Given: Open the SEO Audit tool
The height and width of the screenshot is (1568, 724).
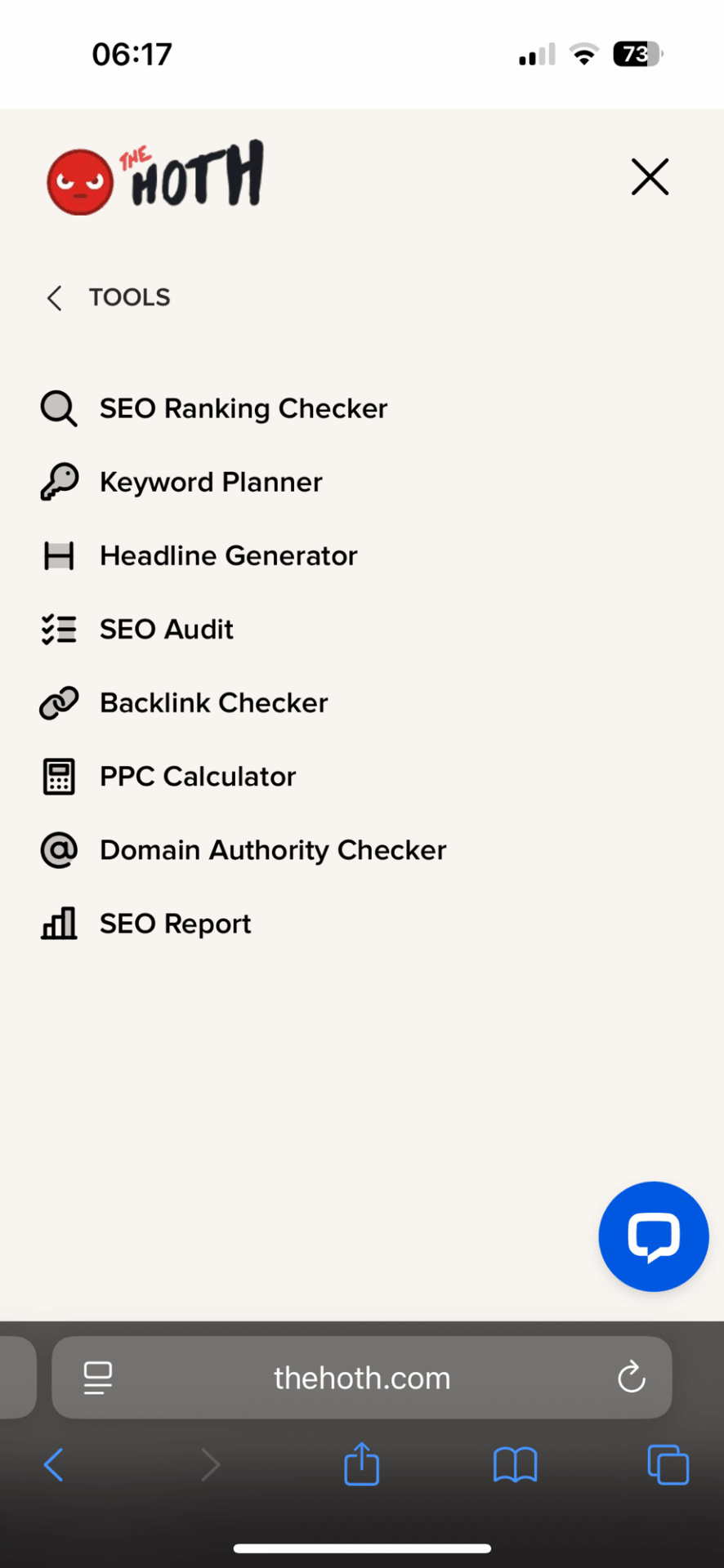Looking at the screenshot, I should pyautogui.click(x=166, y=630).
